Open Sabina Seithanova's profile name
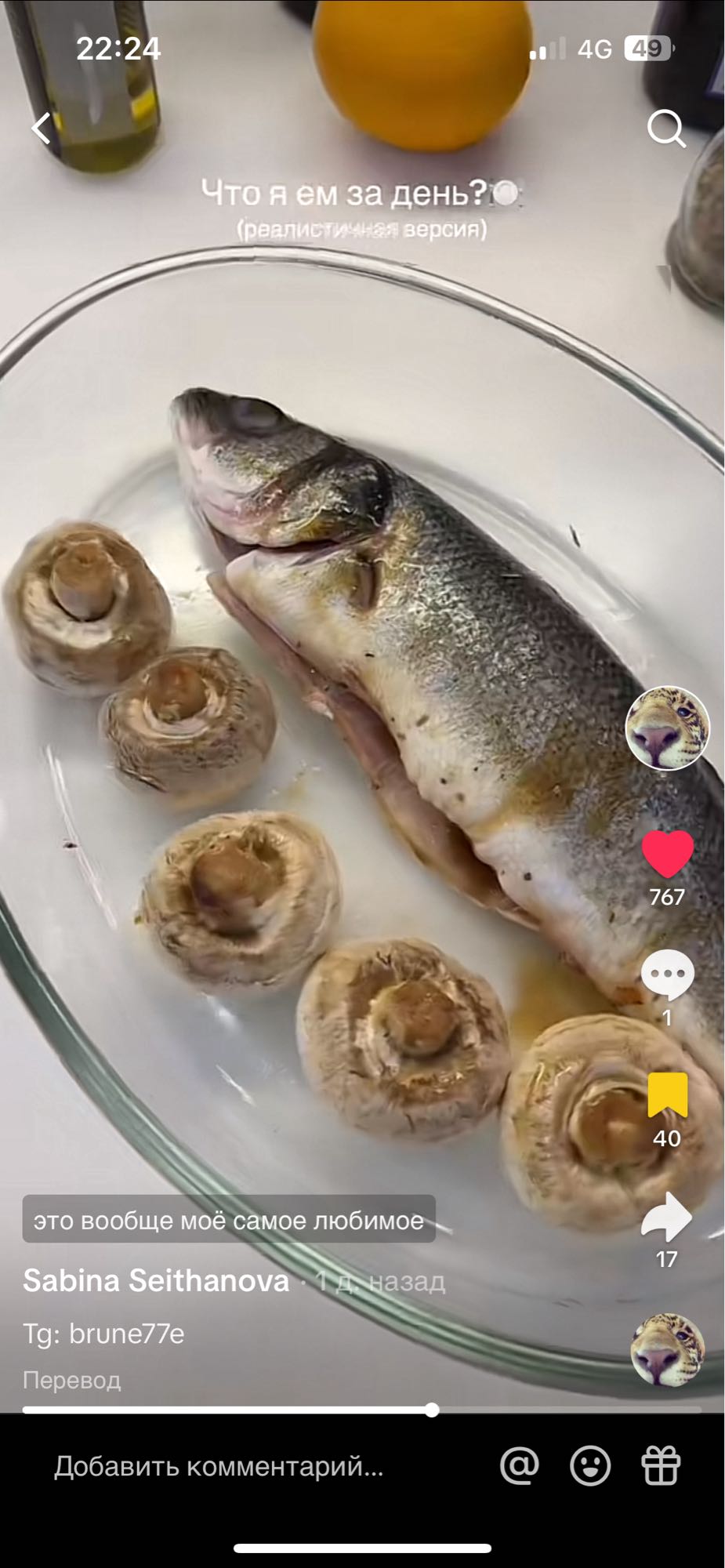 coord(156,1281)
